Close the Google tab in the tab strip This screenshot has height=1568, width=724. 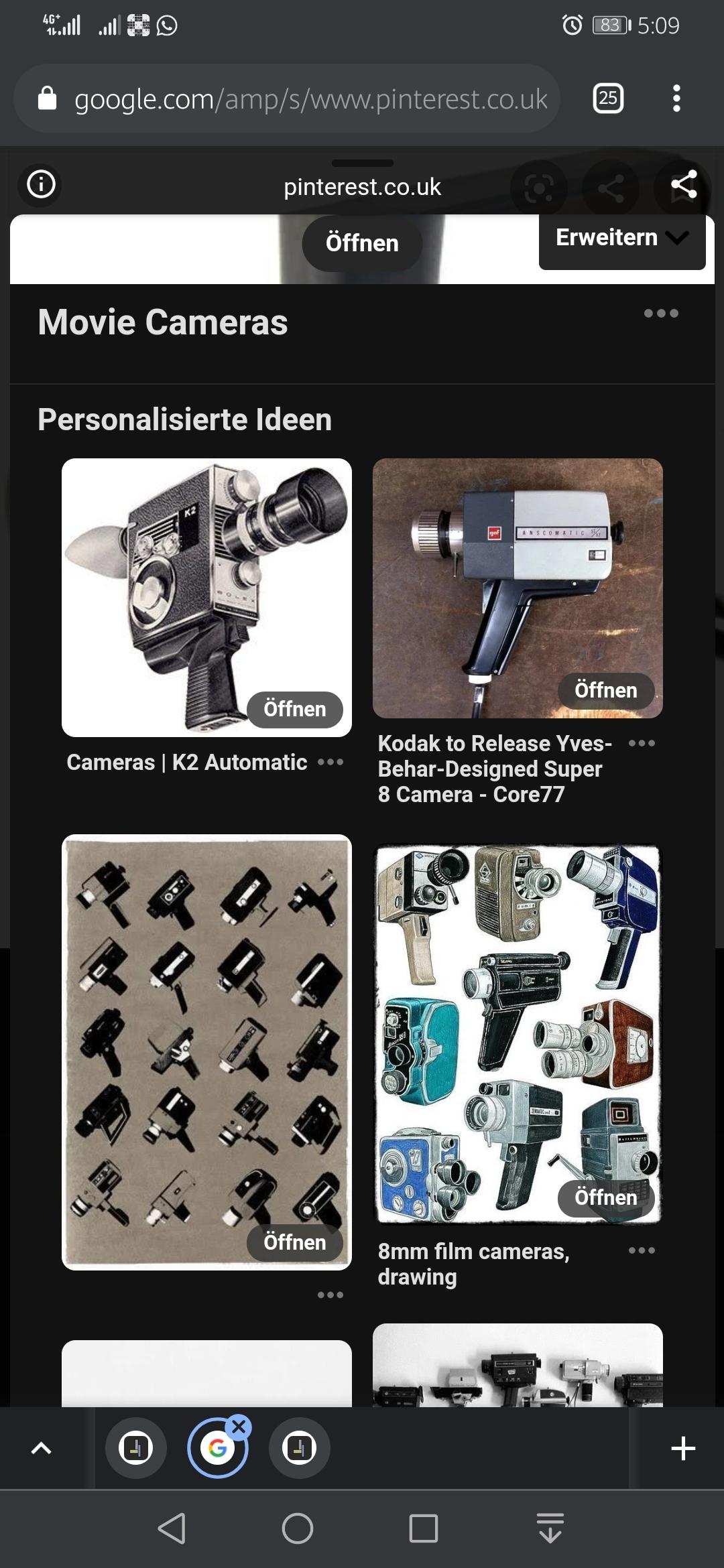(239, 1427)
